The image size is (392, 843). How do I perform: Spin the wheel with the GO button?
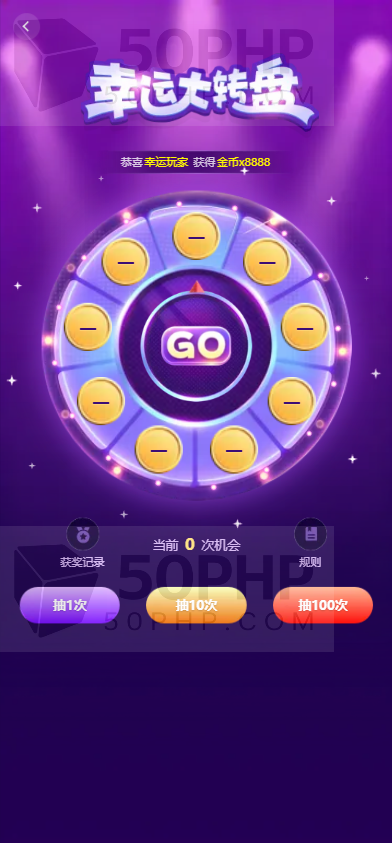[196, 346]
